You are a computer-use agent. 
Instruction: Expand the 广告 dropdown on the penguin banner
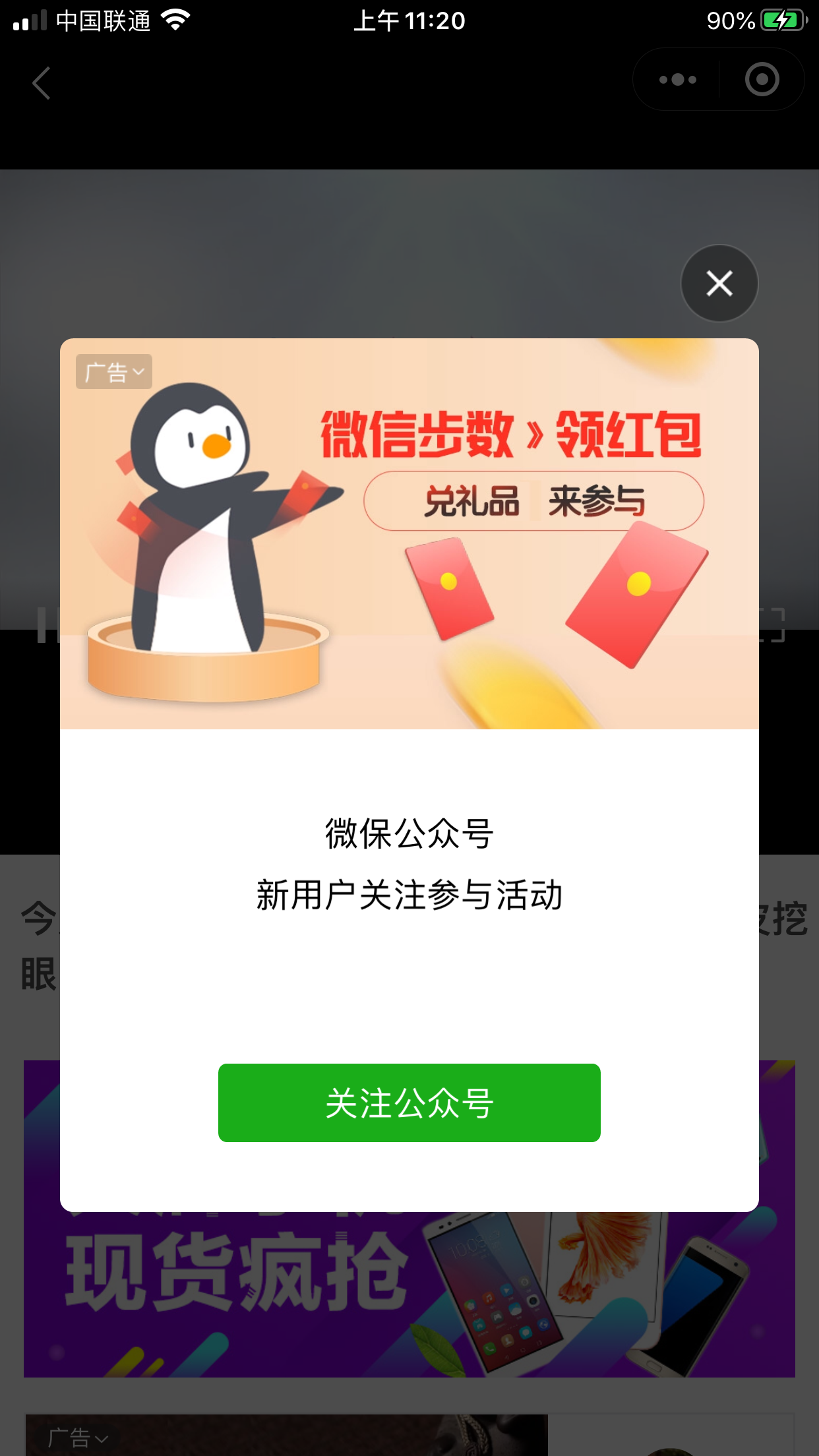click(x=114, y=372)
